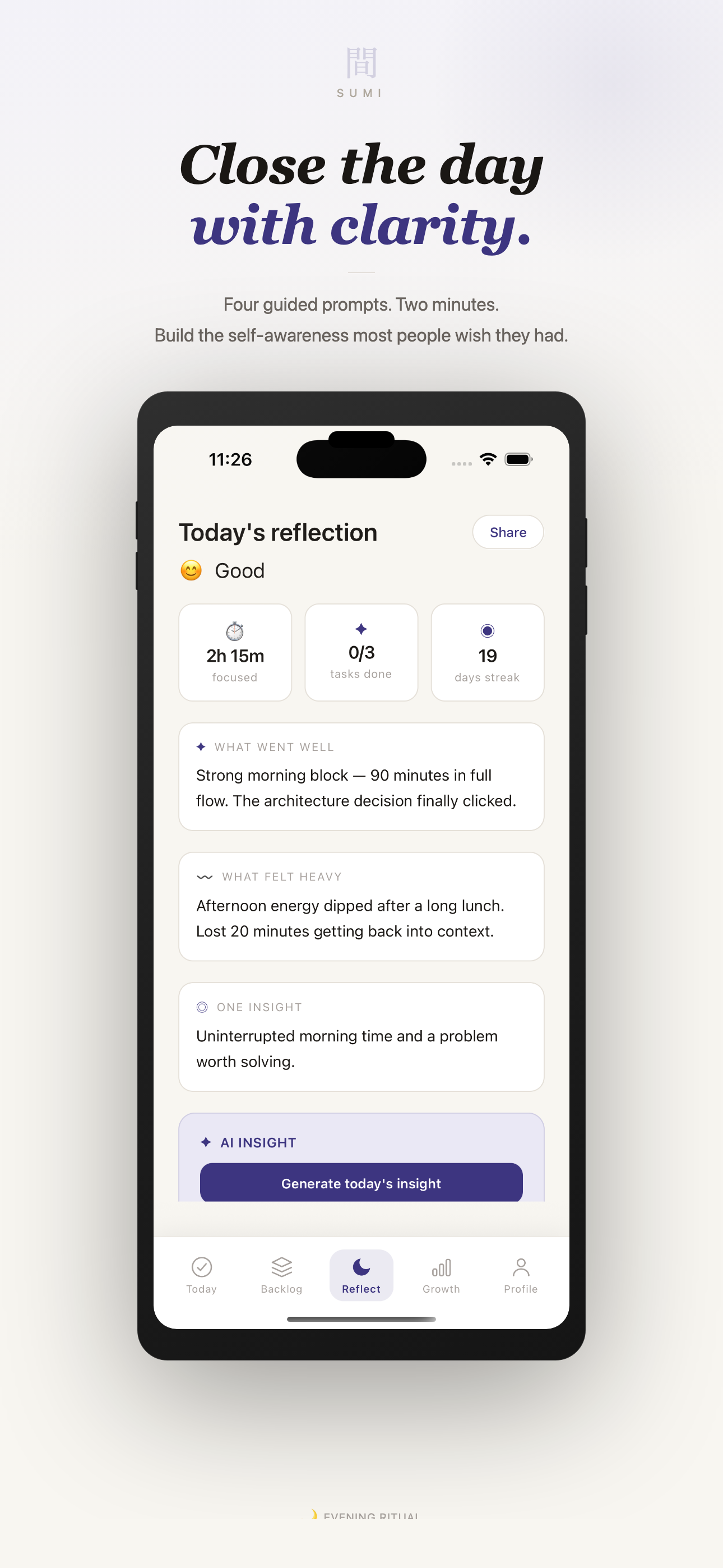Screen dimensions: 723x1568
Task: Select the stopwatch icon on the focused card
Action: pyautogui.click(x=235, y=632)
